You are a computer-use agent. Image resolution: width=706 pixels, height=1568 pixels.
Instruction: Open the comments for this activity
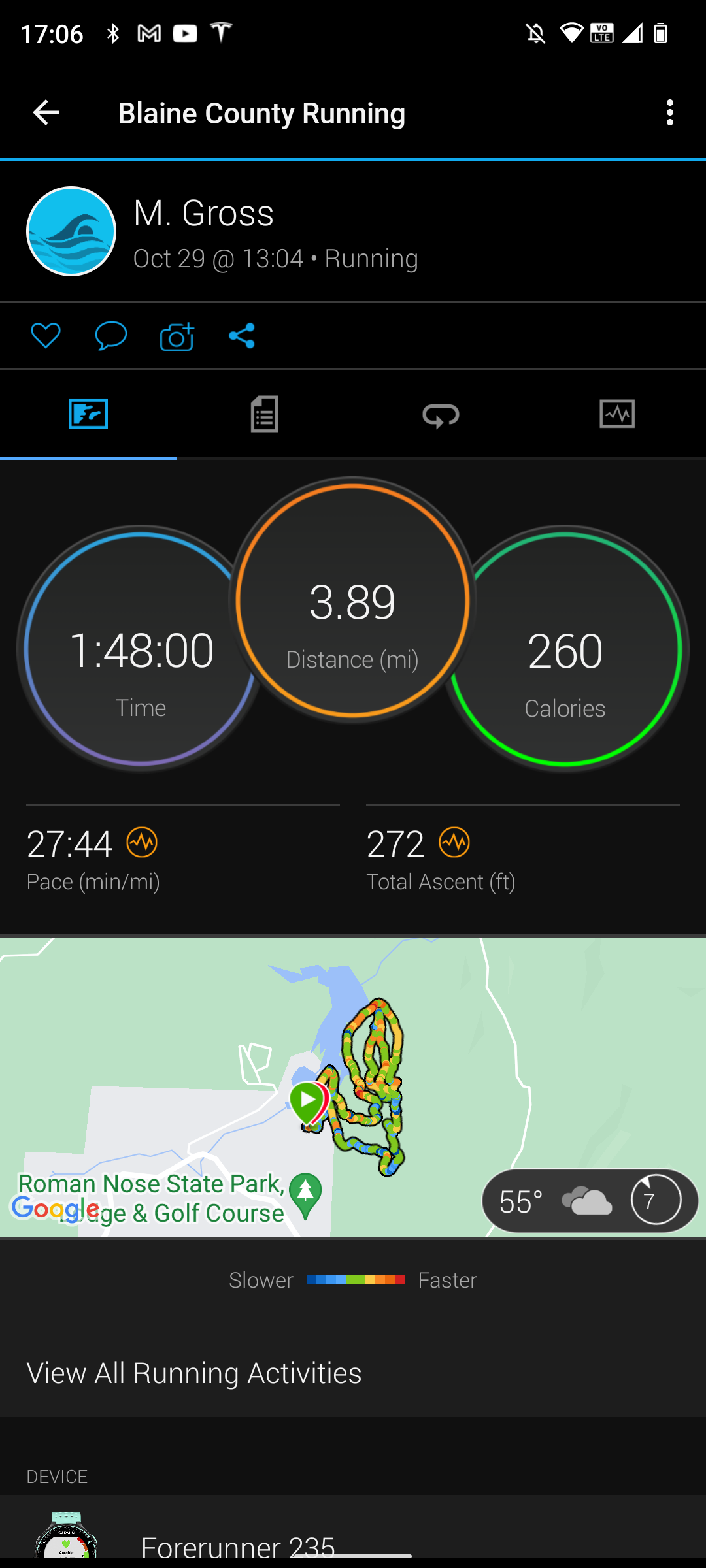click(x=110, y=336)
